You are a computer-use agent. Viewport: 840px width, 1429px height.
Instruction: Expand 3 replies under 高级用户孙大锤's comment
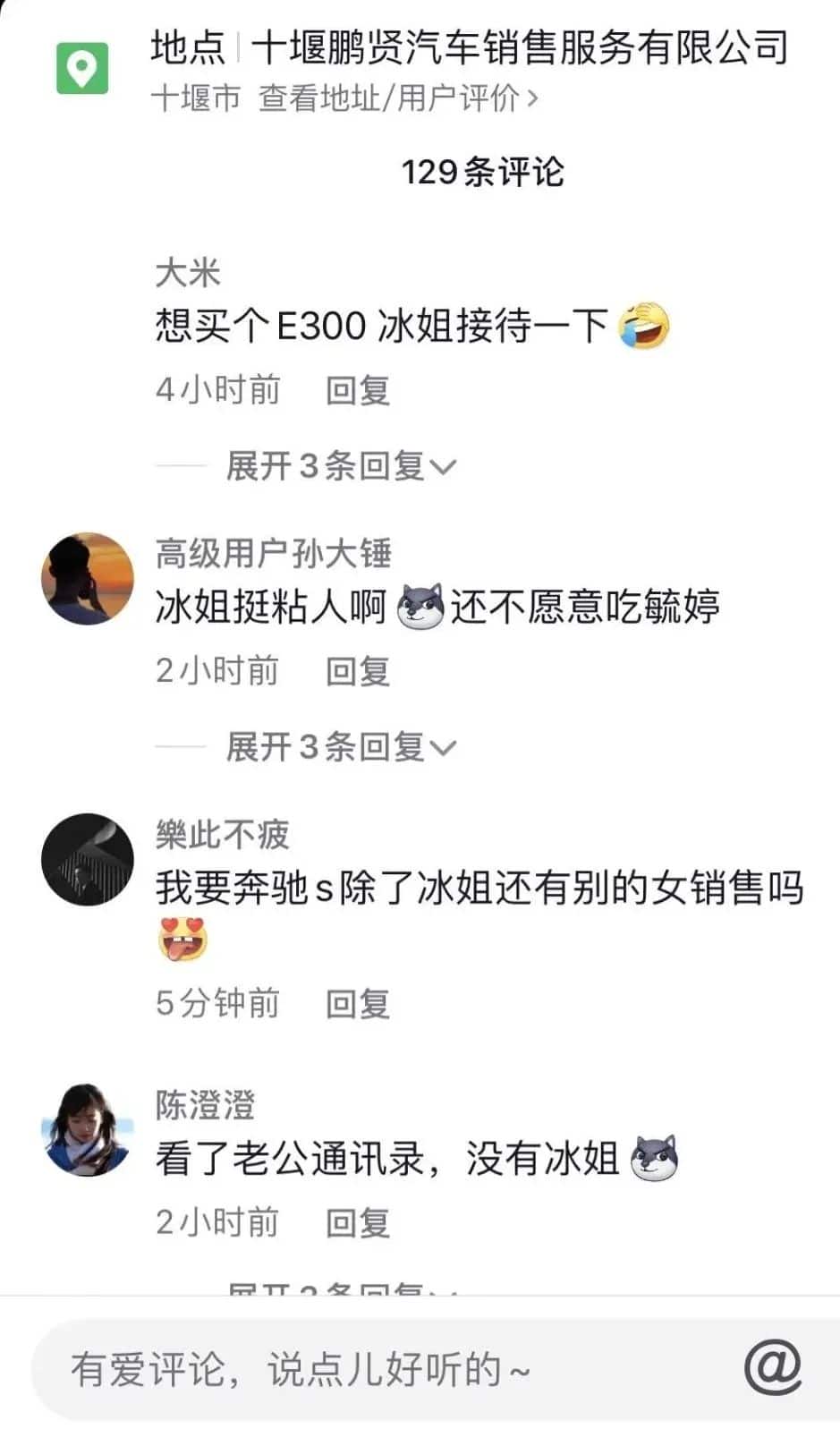coord(341,747)
